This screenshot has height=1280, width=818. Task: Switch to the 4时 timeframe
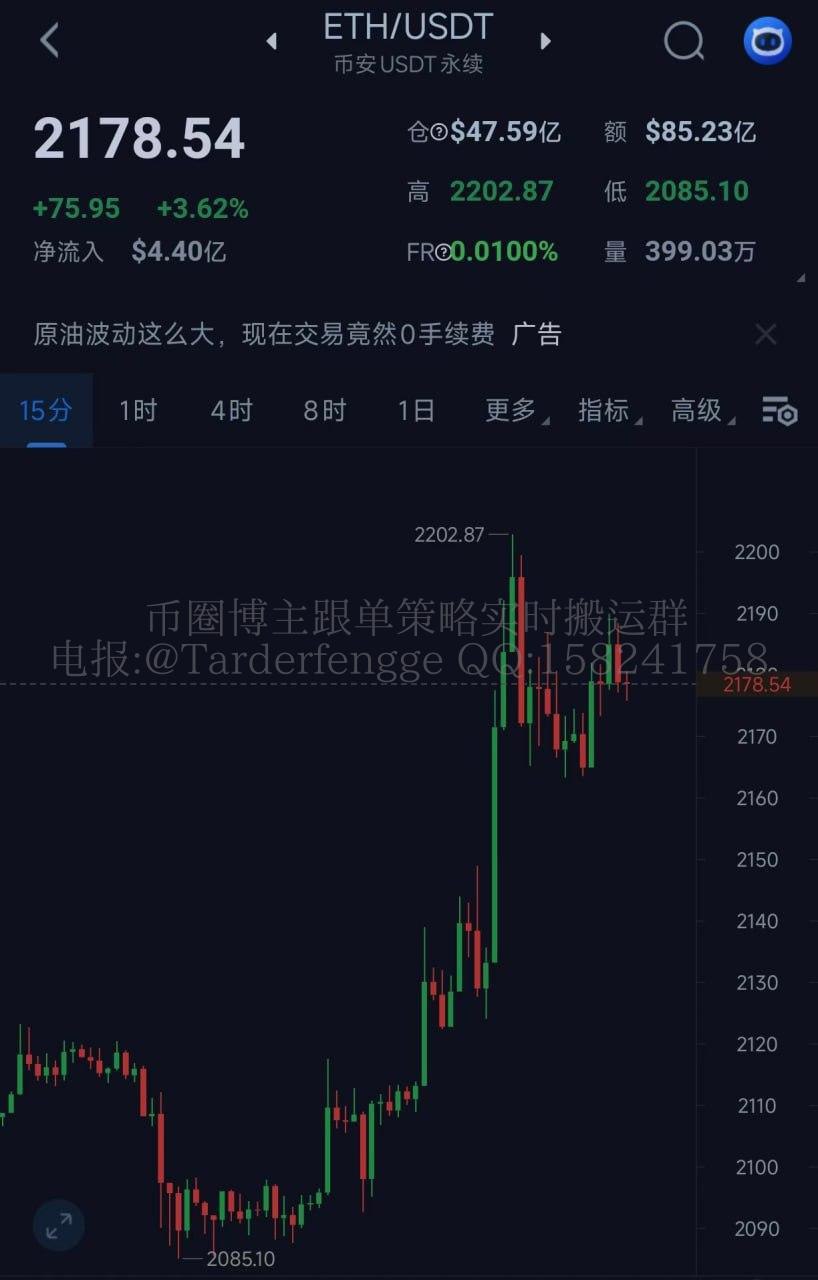pos(231,410)
